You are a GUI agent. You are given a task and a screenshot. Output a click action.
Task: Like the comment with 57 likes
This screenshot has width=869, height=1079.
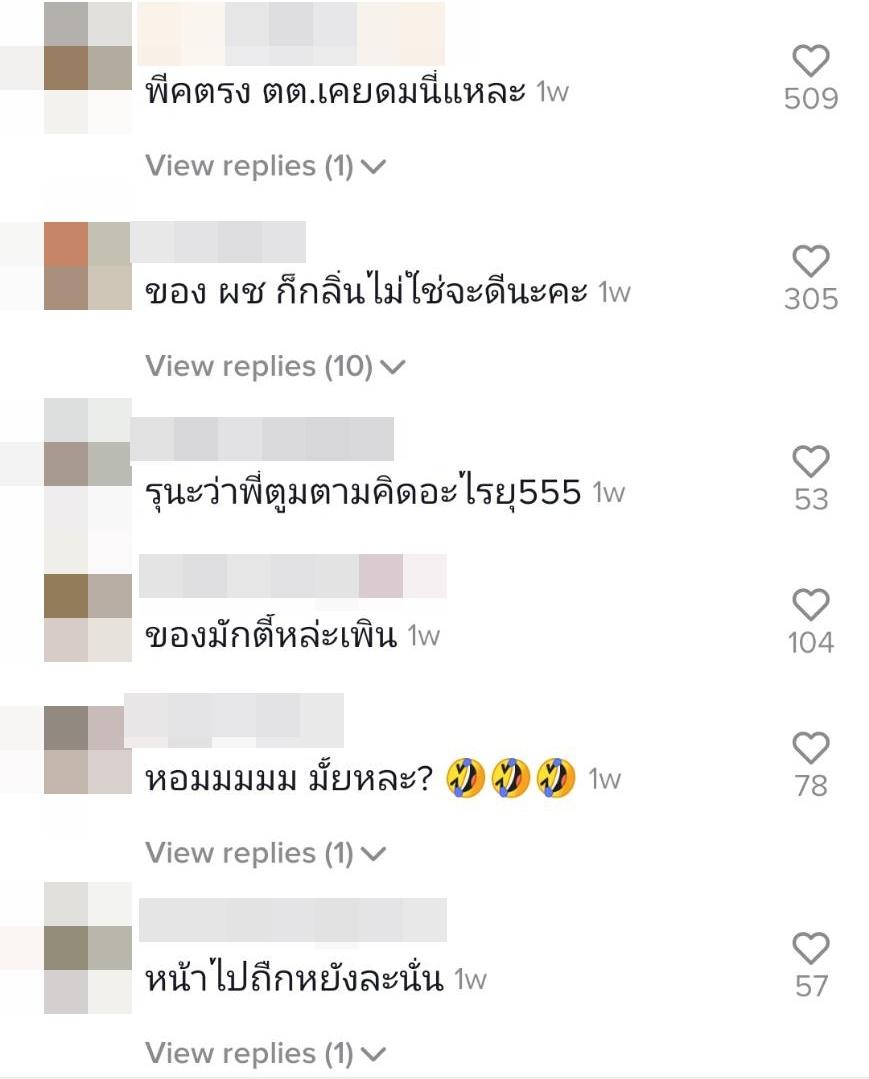pos(810,948)
